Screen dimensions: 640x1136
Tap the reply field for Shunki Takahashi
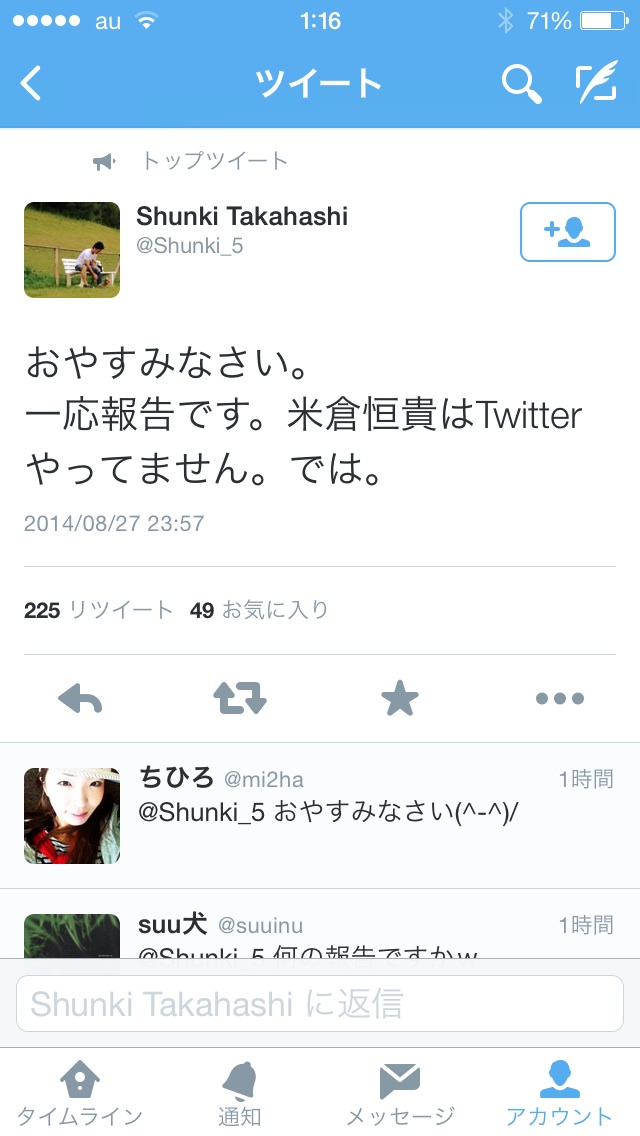point(320,1003)
